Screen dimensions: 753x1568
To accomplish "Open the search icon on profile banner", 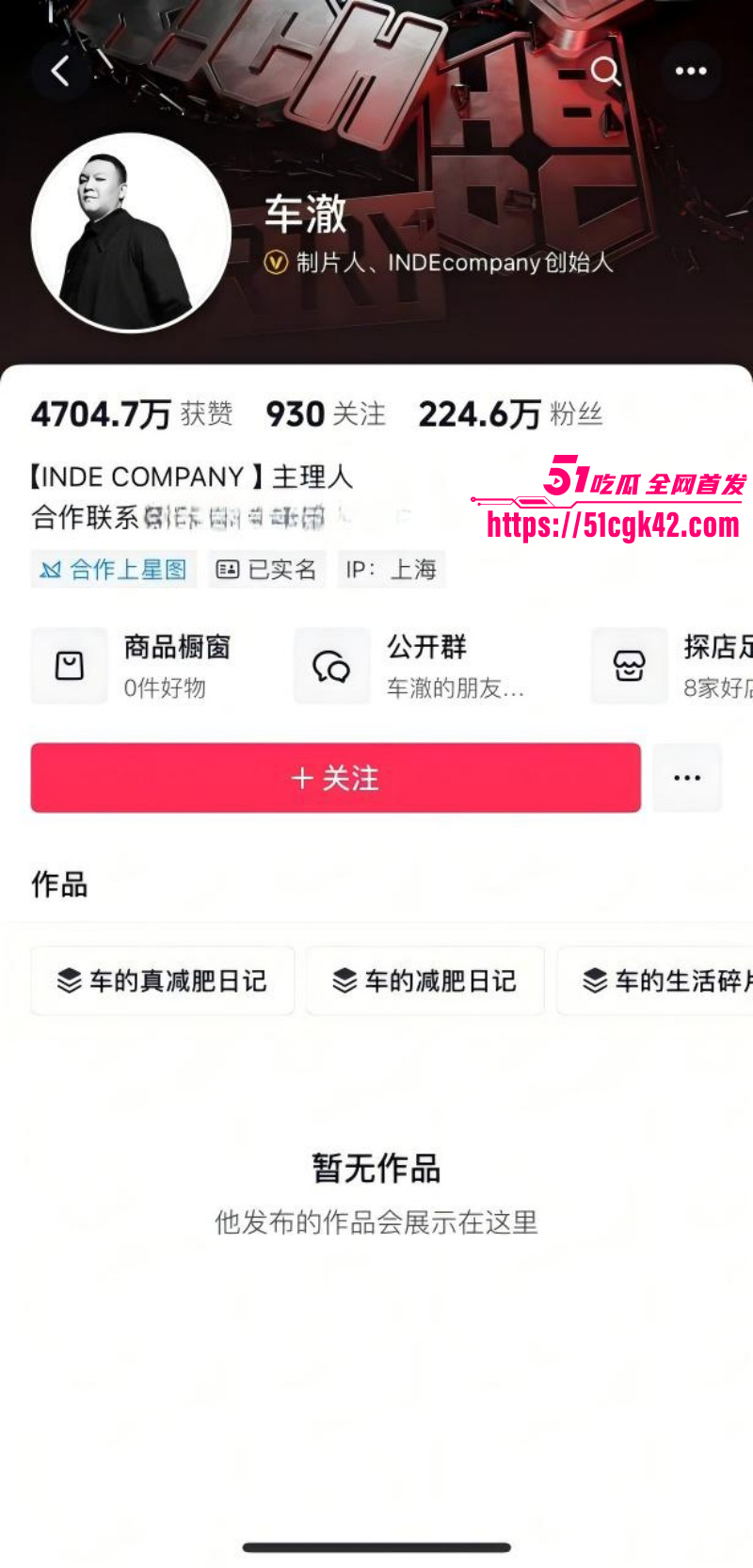I will (606, 72).
